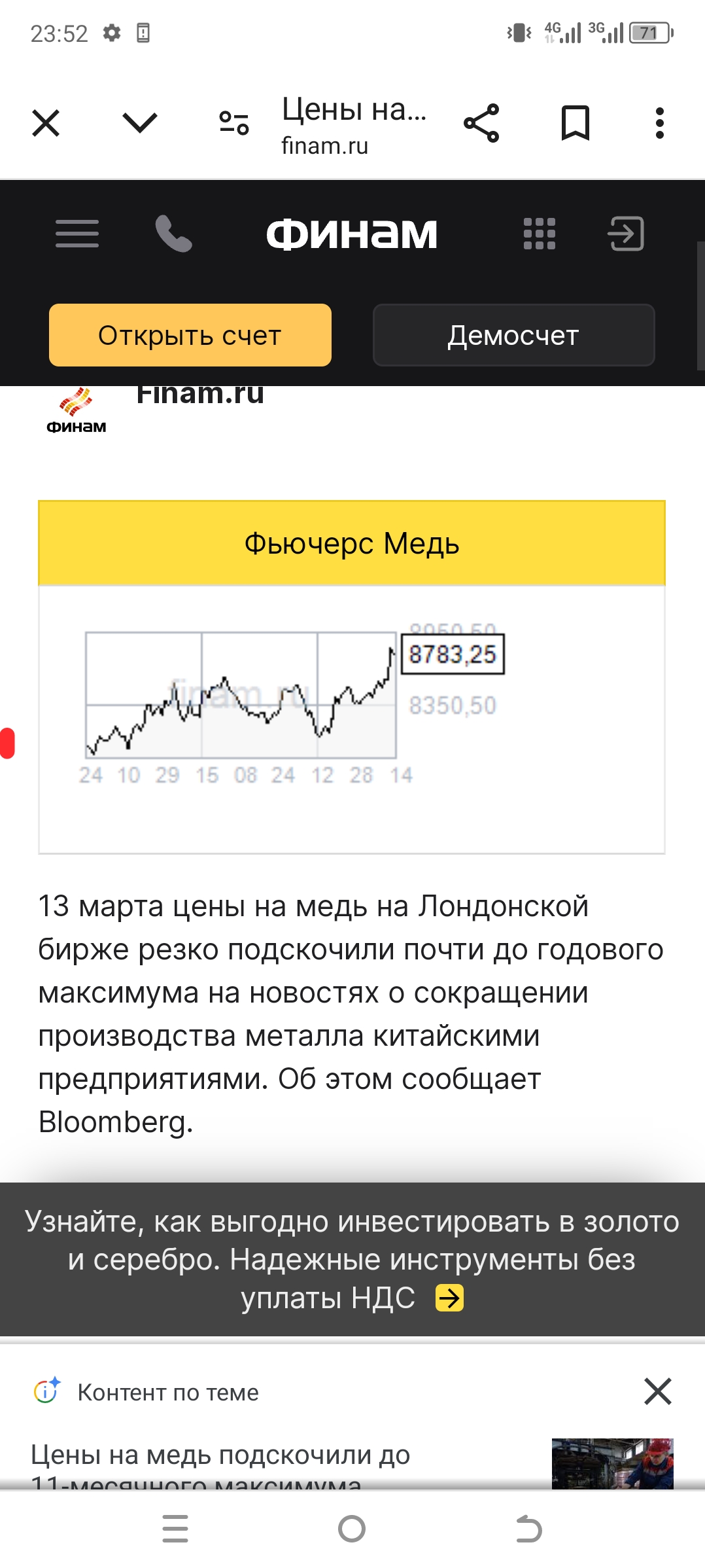Open the Финам services grid
The width and height of the screenshot is (705, 1568).
click(540, 234)
